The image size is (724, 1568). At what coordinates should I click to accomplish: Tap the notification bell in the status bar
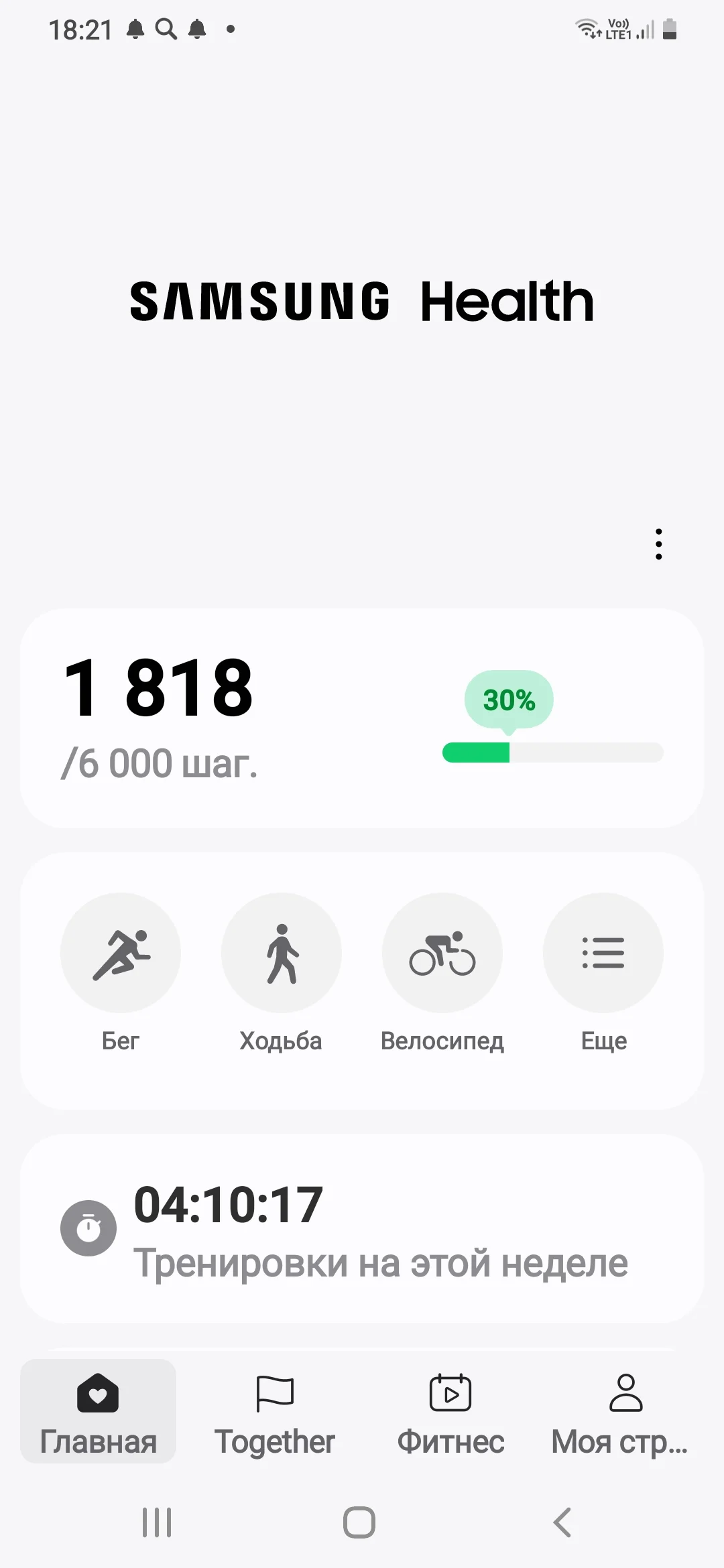click(136, 29)
